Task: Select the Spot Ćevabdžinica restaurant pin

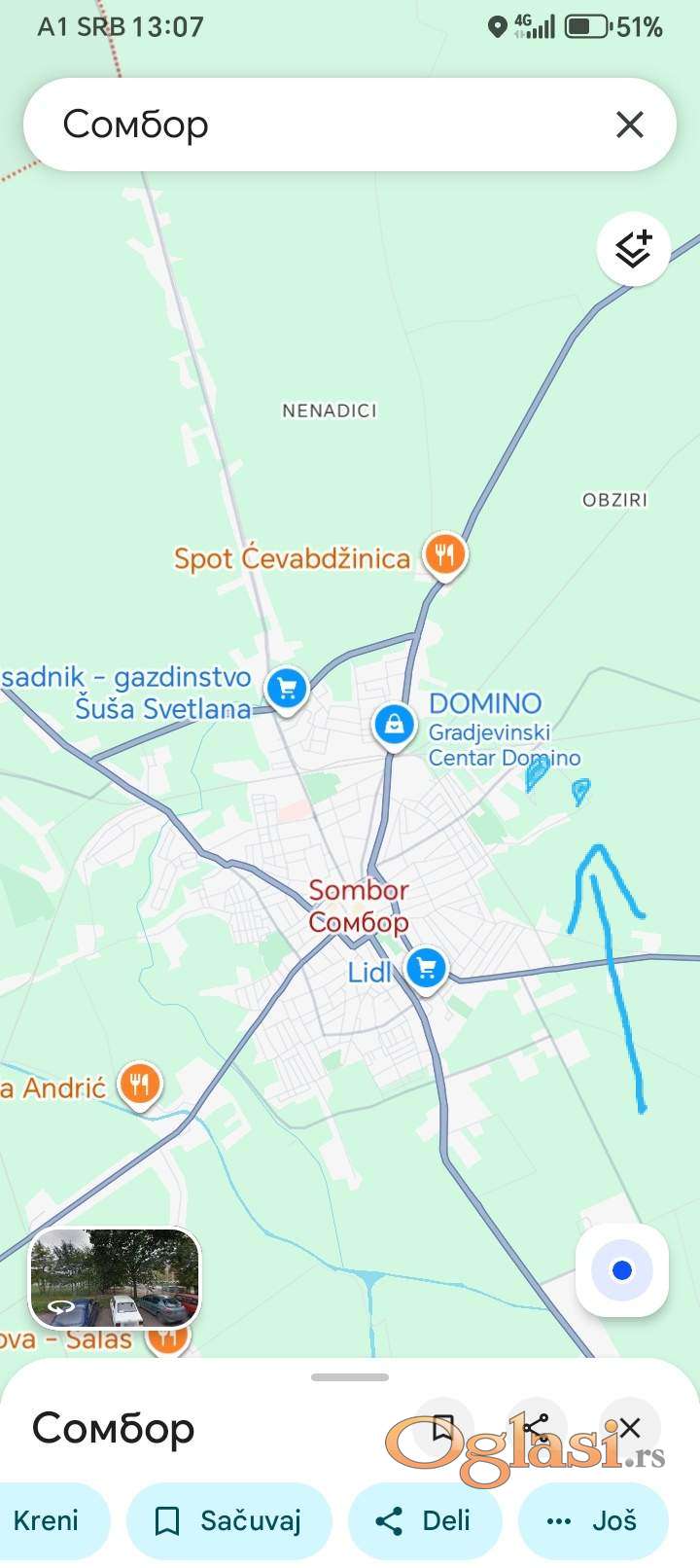Action: tap(445, 556)
